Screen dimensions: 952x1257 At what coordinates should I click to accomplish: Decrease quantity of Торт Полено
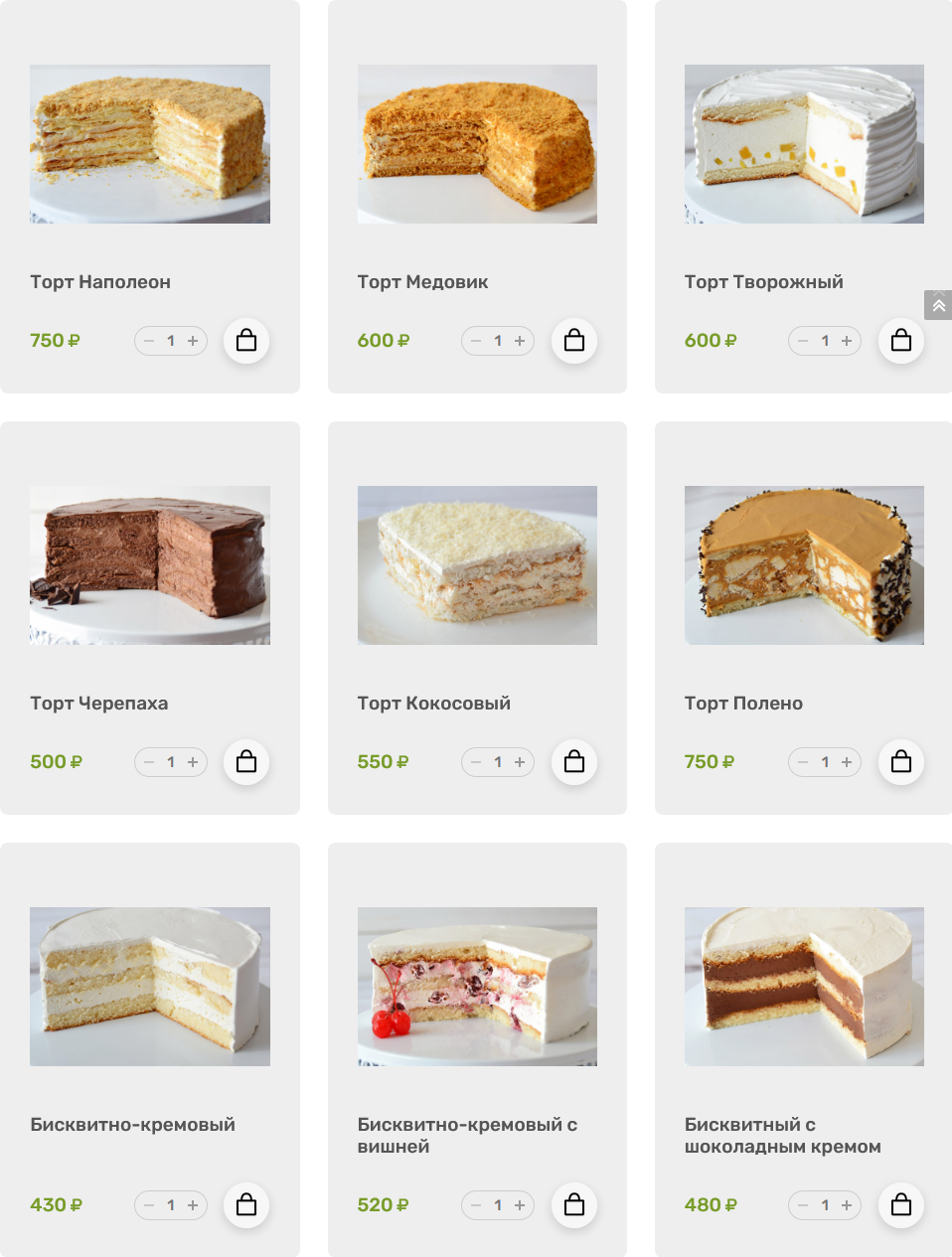[803, 762]
